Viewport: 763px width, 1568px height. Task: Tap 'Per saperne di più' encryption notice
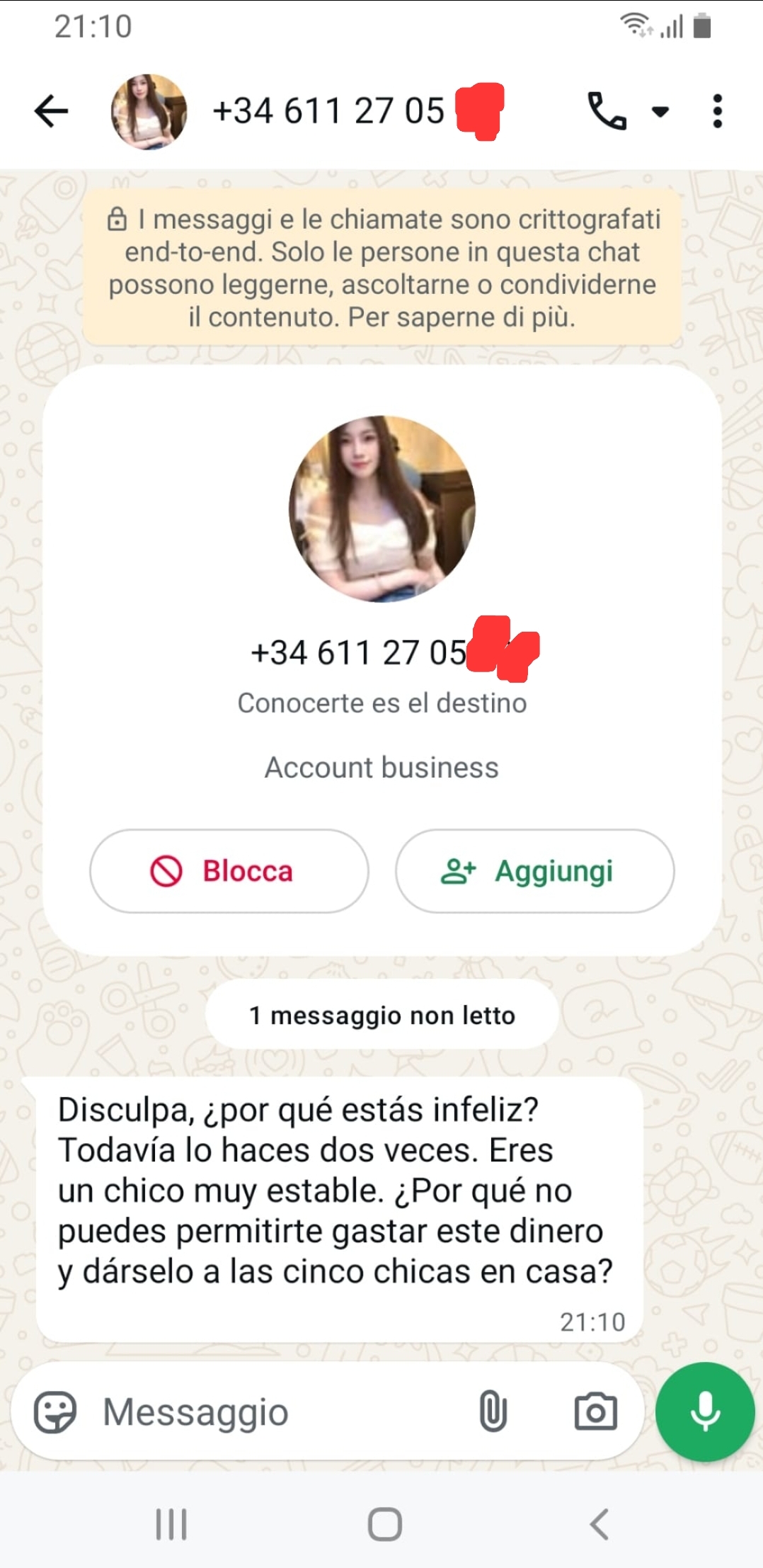[x=461, y=317]
